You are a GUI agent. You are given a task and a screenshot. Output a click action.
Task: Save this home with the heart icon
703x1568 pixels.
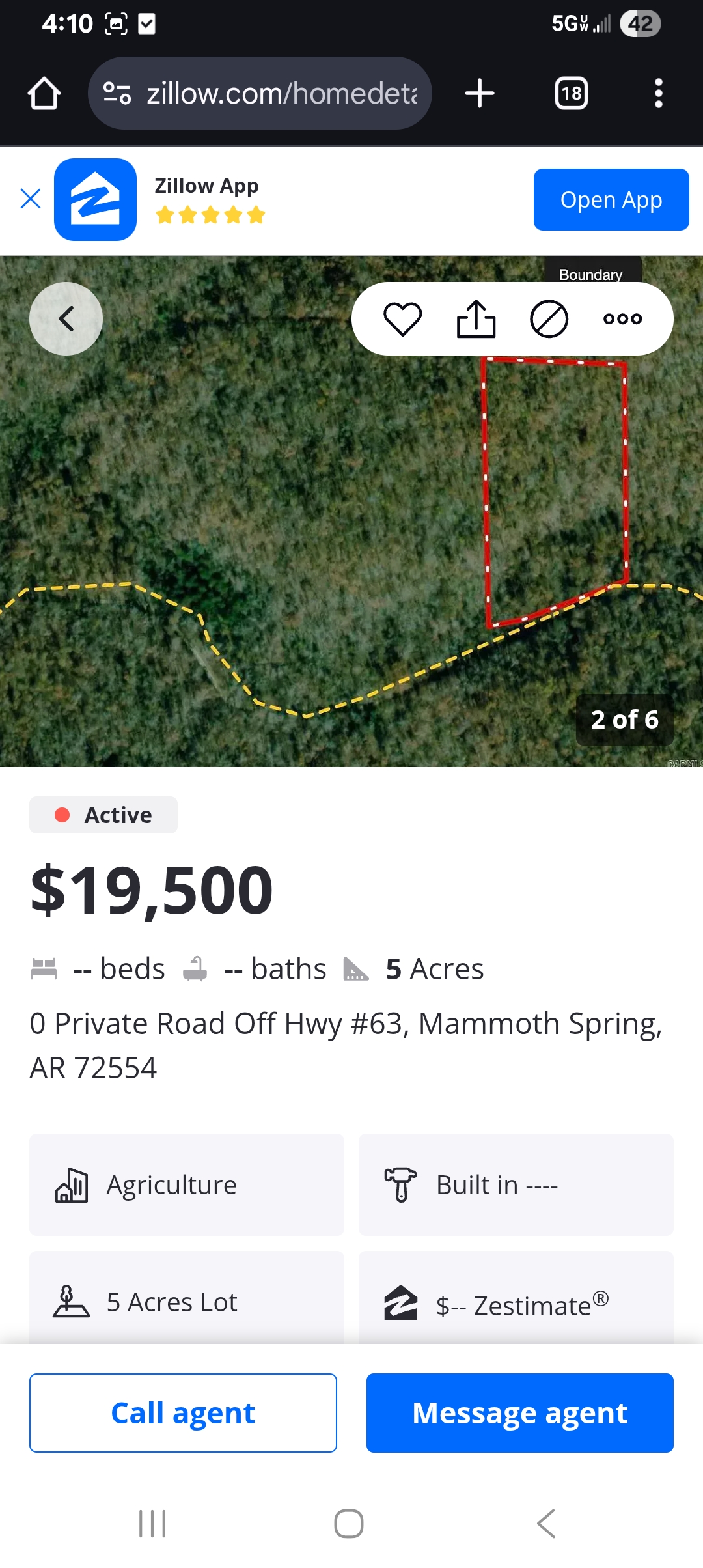point(402,319)
